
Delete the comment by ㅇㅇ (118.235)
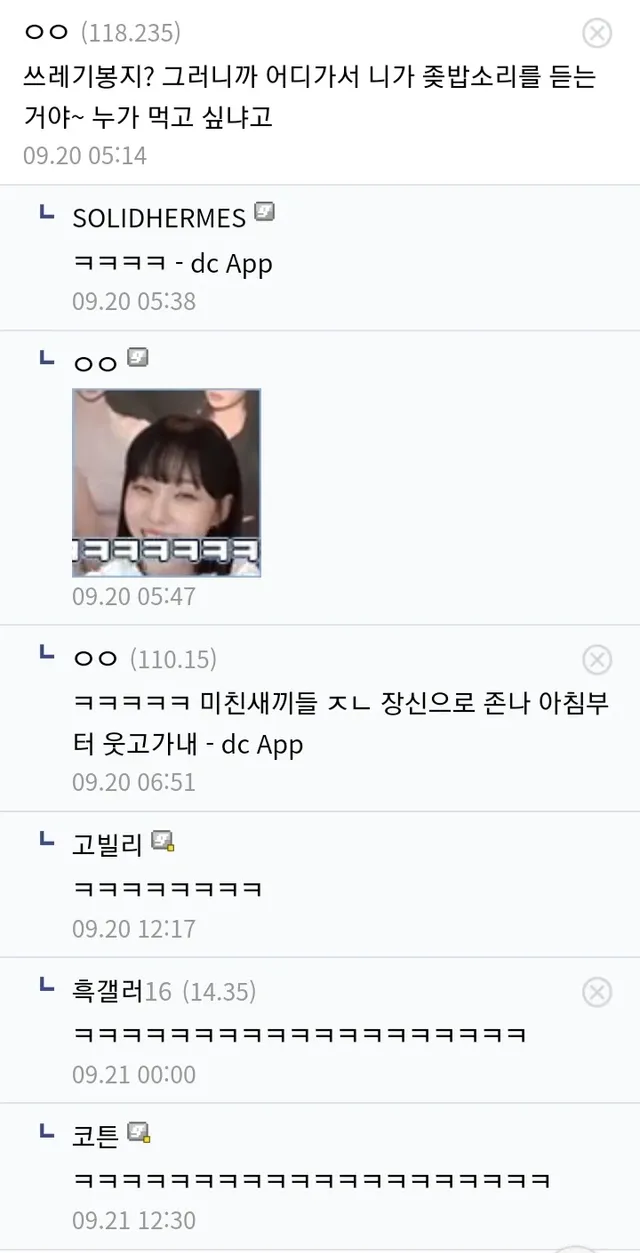(597, 33)
